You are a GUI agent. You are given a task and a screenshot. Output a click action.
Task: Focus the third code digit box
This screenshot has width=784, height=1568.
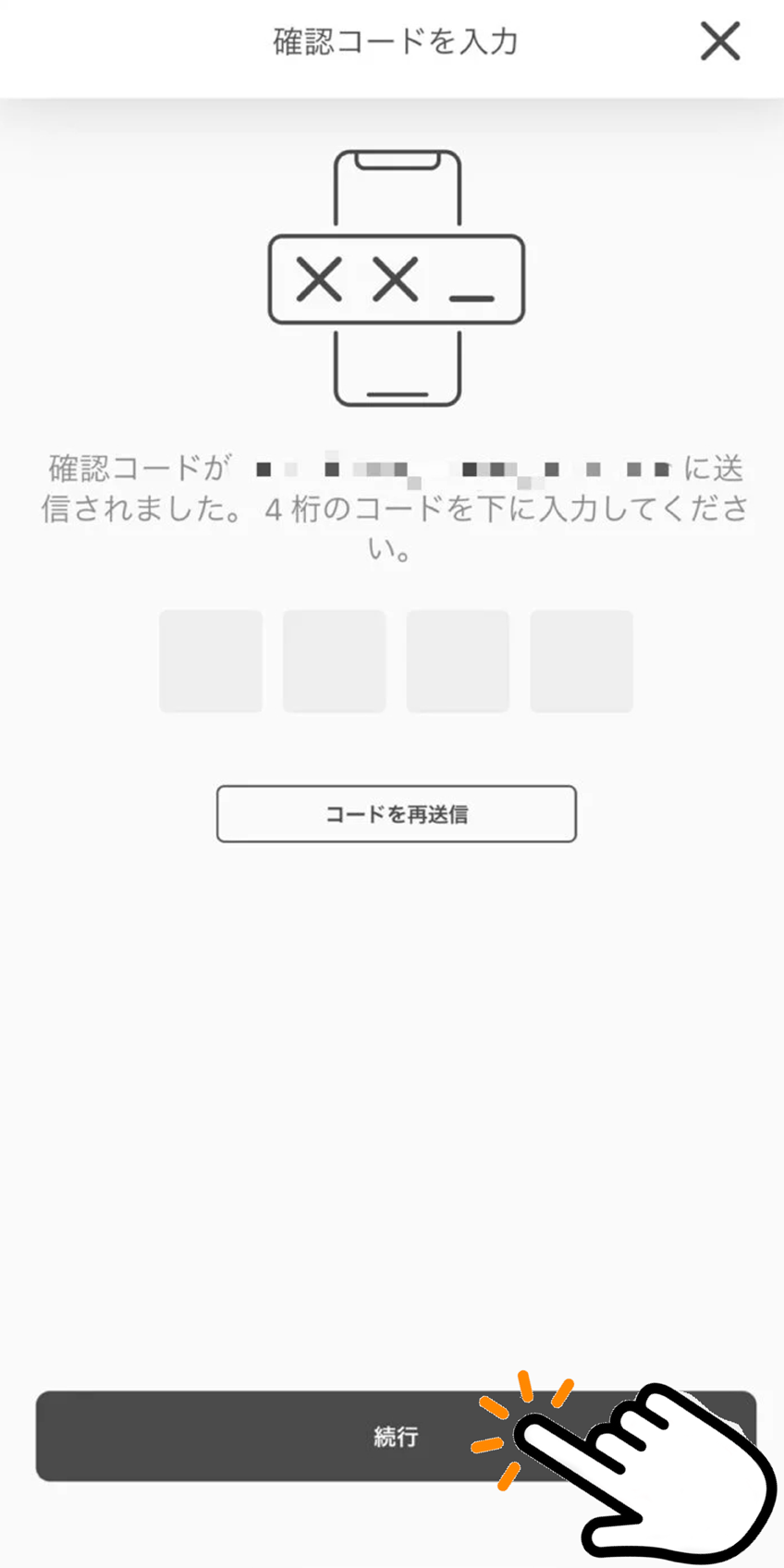click(458, 661)
